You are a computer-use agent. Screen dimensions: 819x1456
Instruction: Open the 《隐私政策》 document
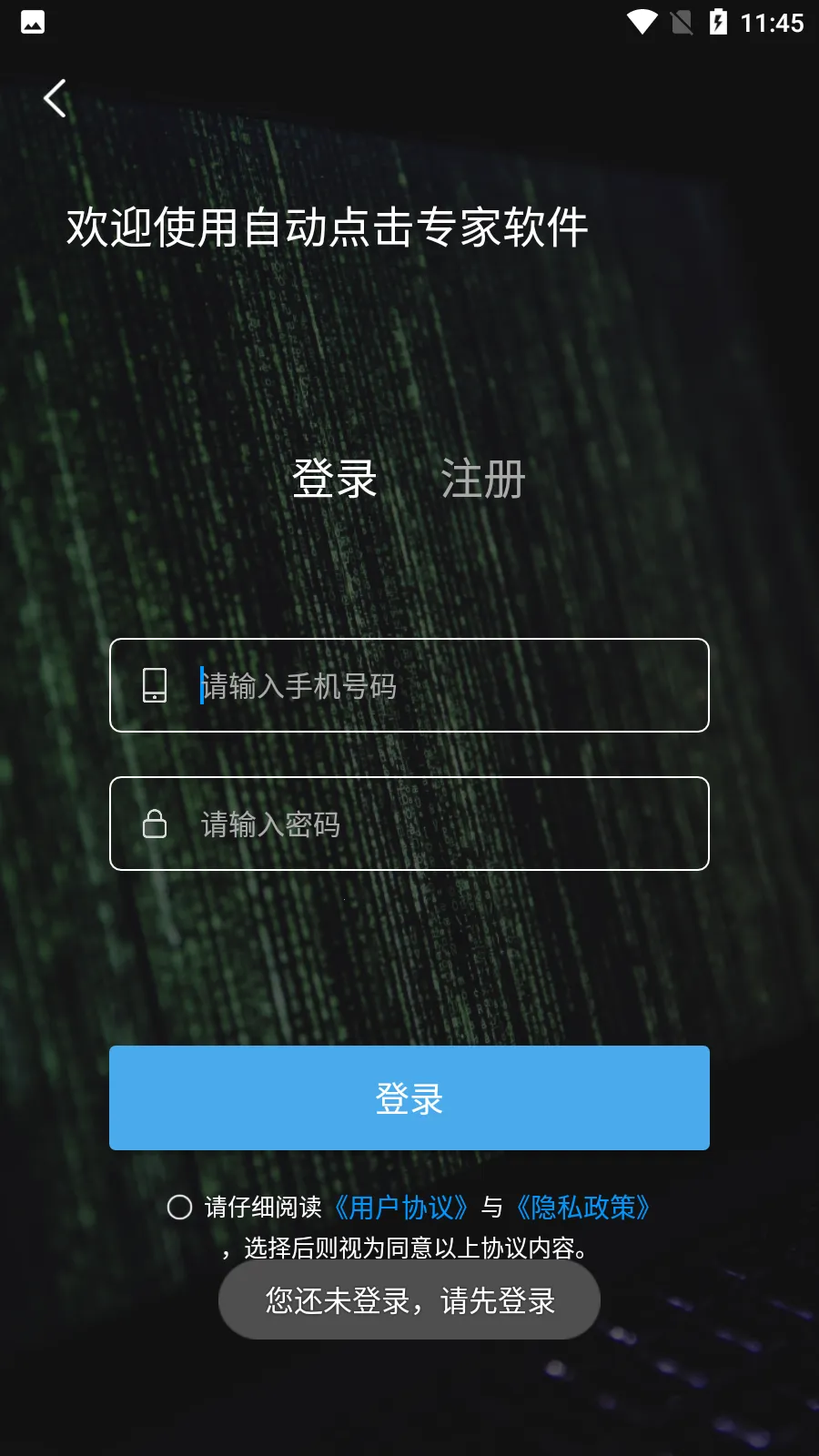click(x=582, y=1208)
